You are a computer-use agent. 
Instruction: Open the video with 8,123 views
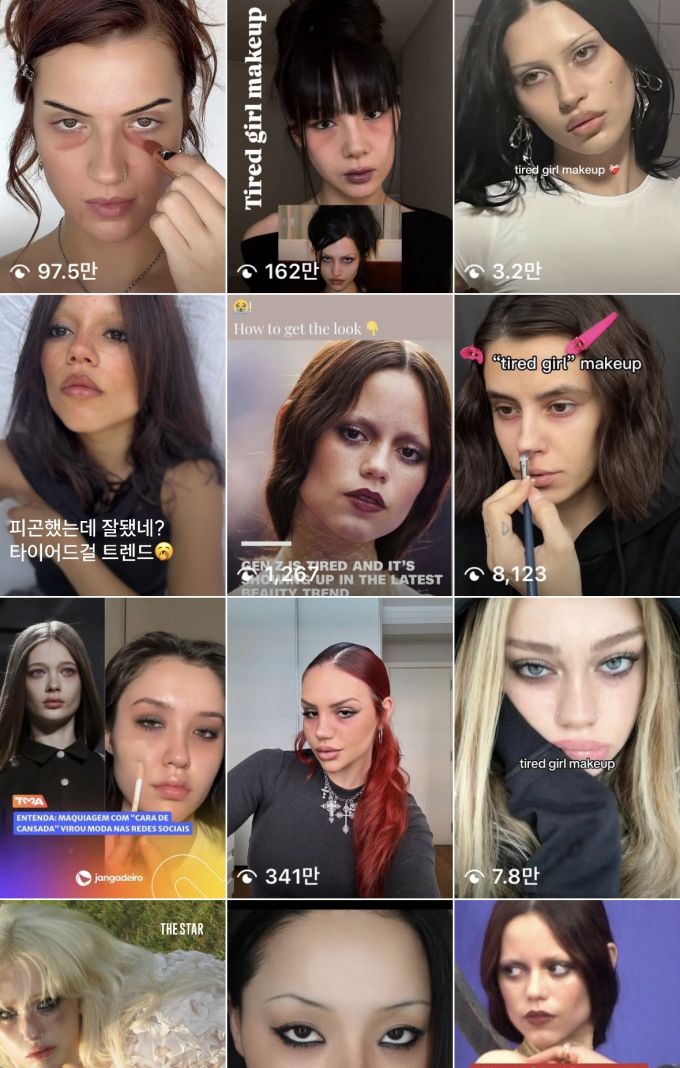(567, 445)
